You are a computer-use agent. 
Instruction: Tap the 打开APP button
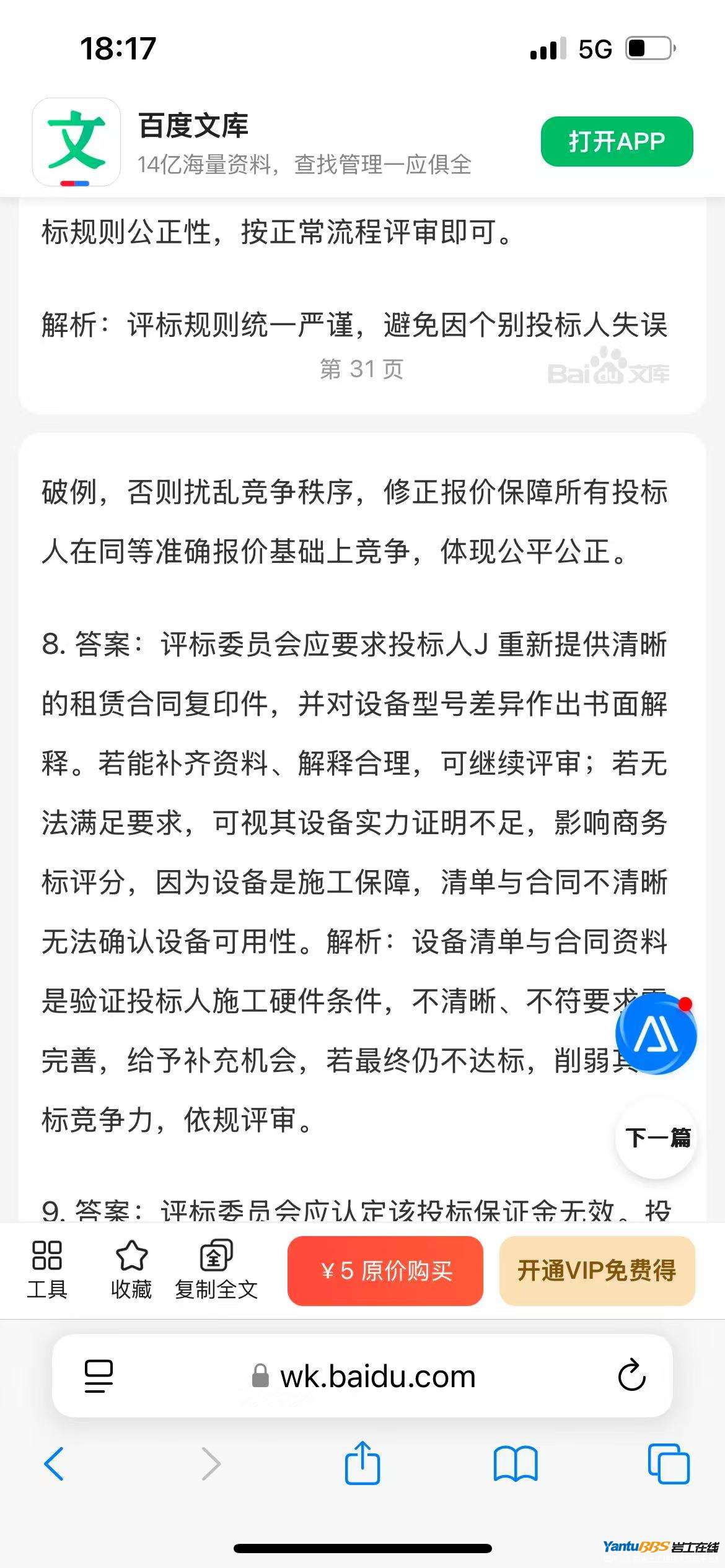617,141
